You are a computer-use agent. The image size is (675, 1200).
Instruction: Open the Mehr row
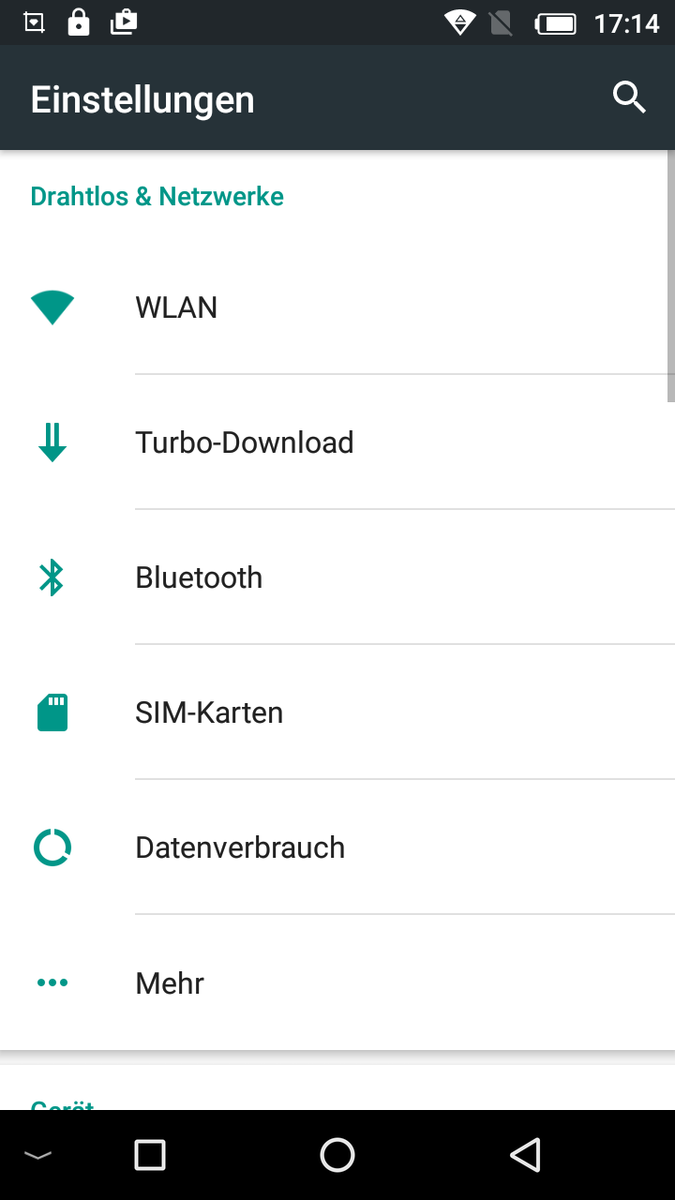click(337, 983)
